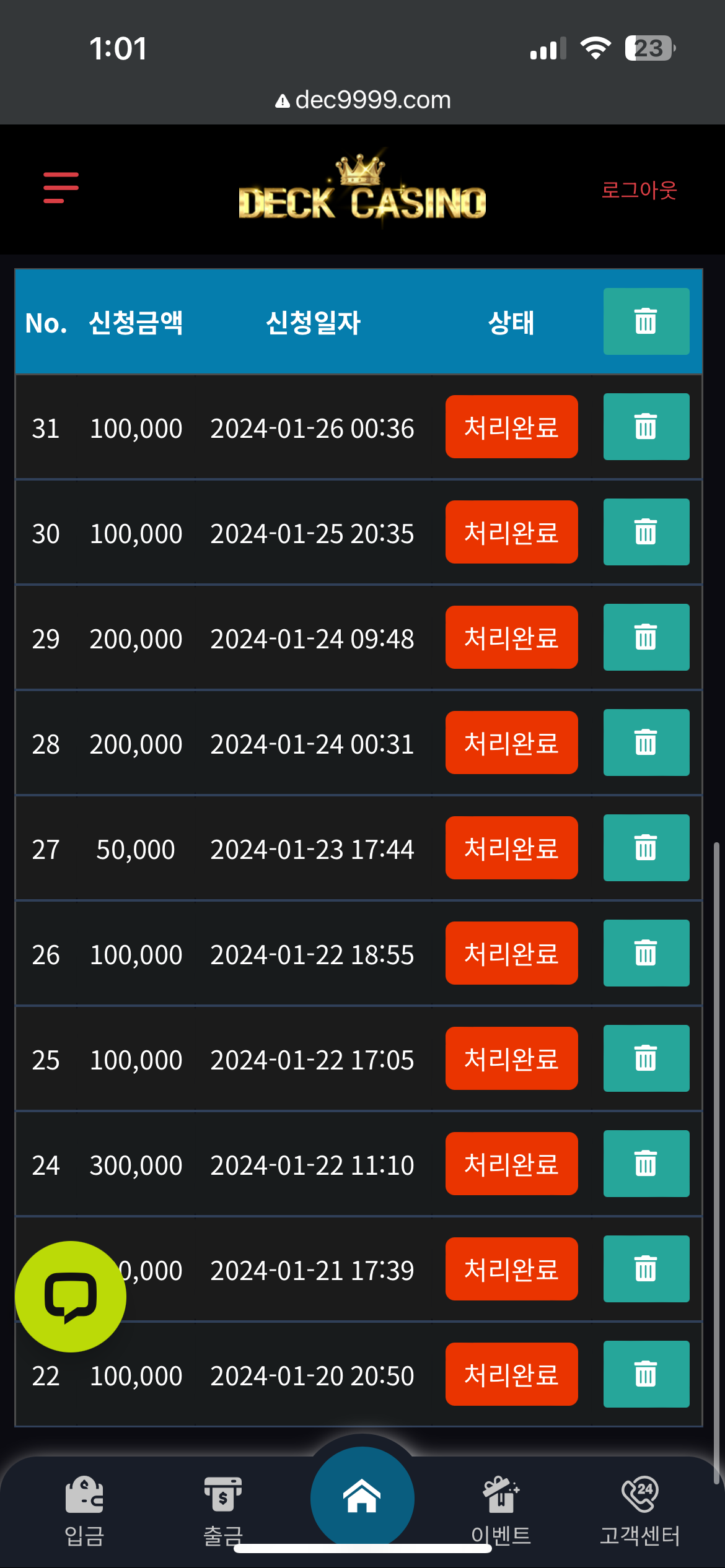725x1568 pixels.
Task: Remove entry number 29
Action: click(646, 637)
